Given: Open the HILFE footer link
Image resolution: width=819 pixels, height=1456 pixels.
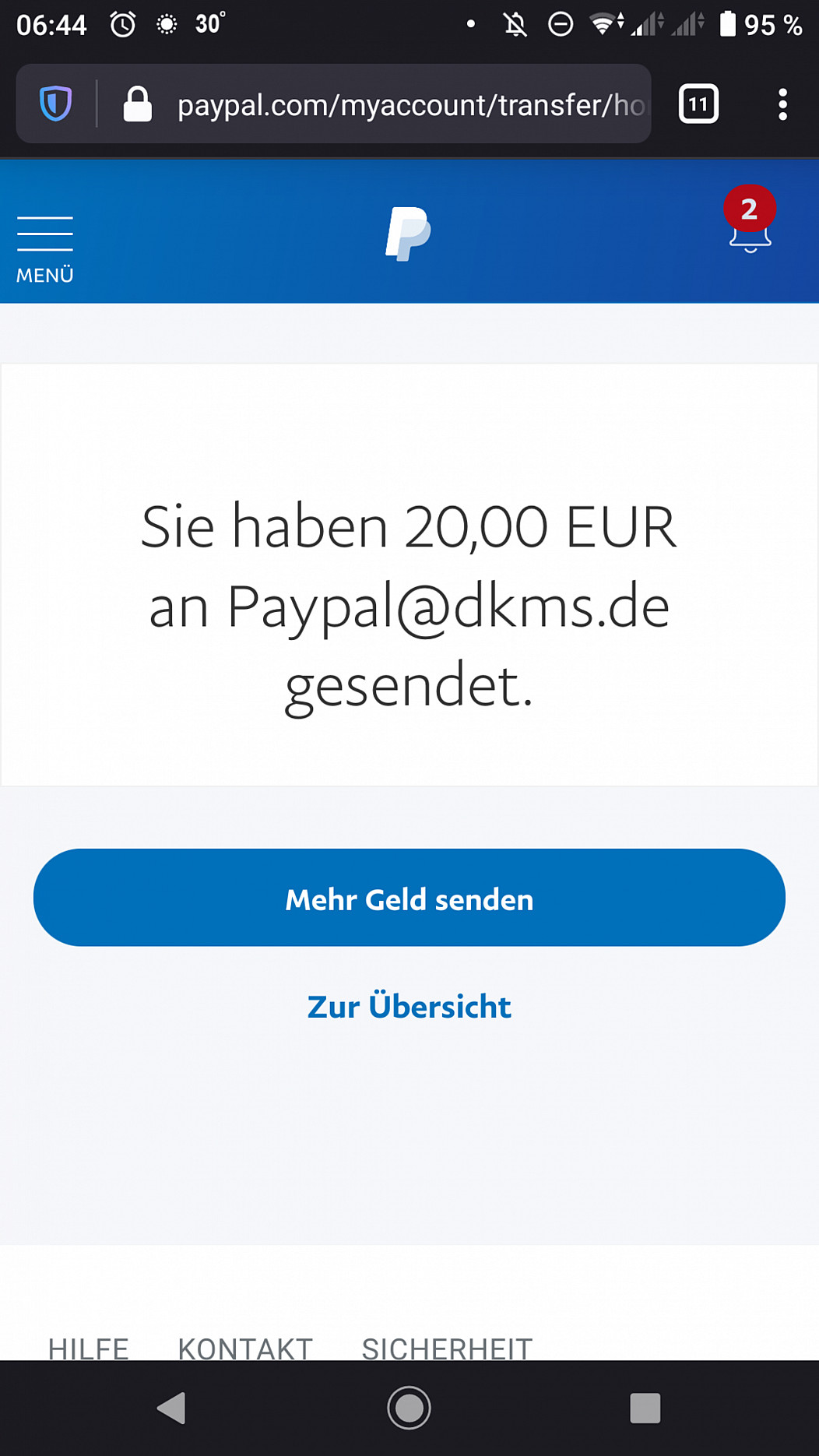Looking at the screenshot, I should coord(89,1347).
